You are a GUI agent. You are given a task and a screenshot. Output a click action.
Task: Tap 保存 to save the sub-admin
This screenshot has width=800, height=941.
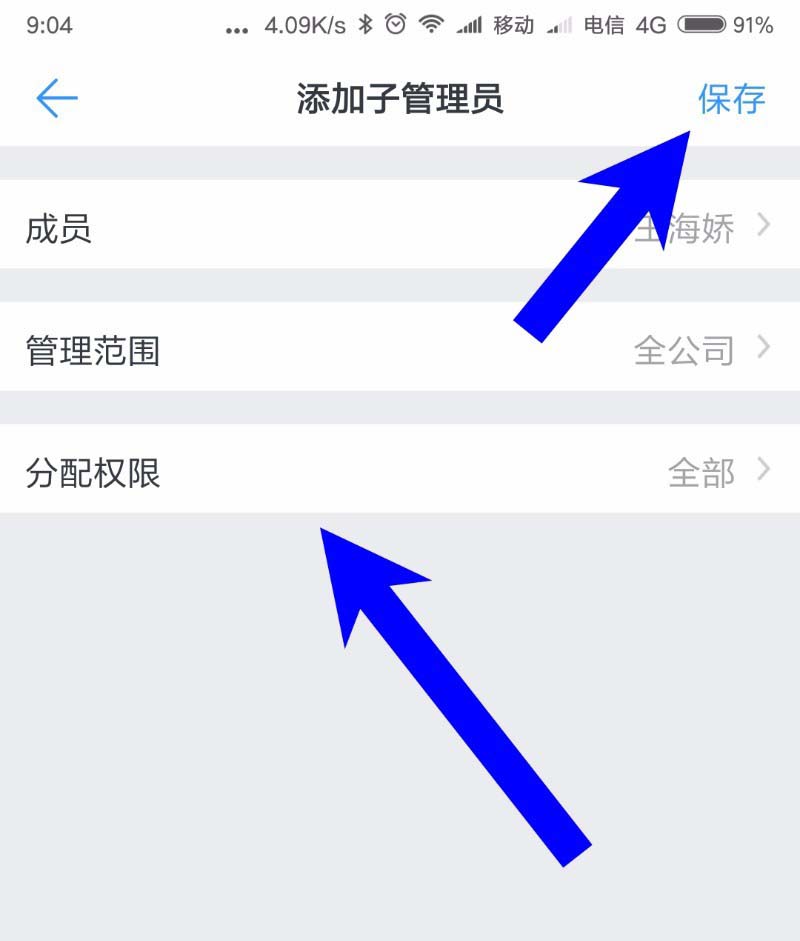731,99
